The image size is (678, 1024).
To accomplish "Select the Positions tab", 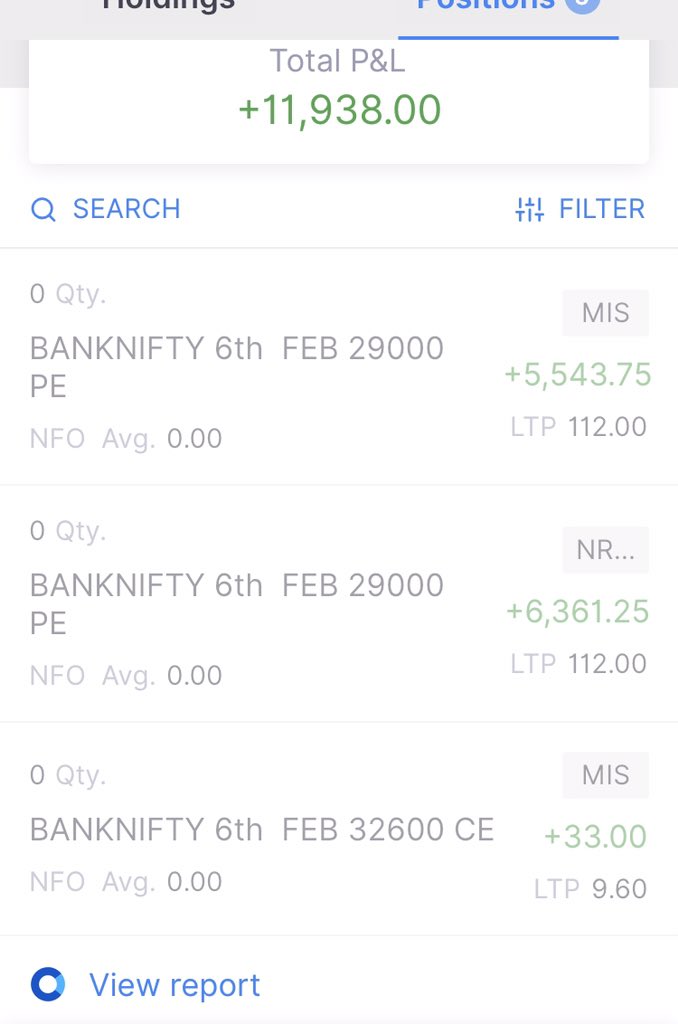I will coord(508,7).
